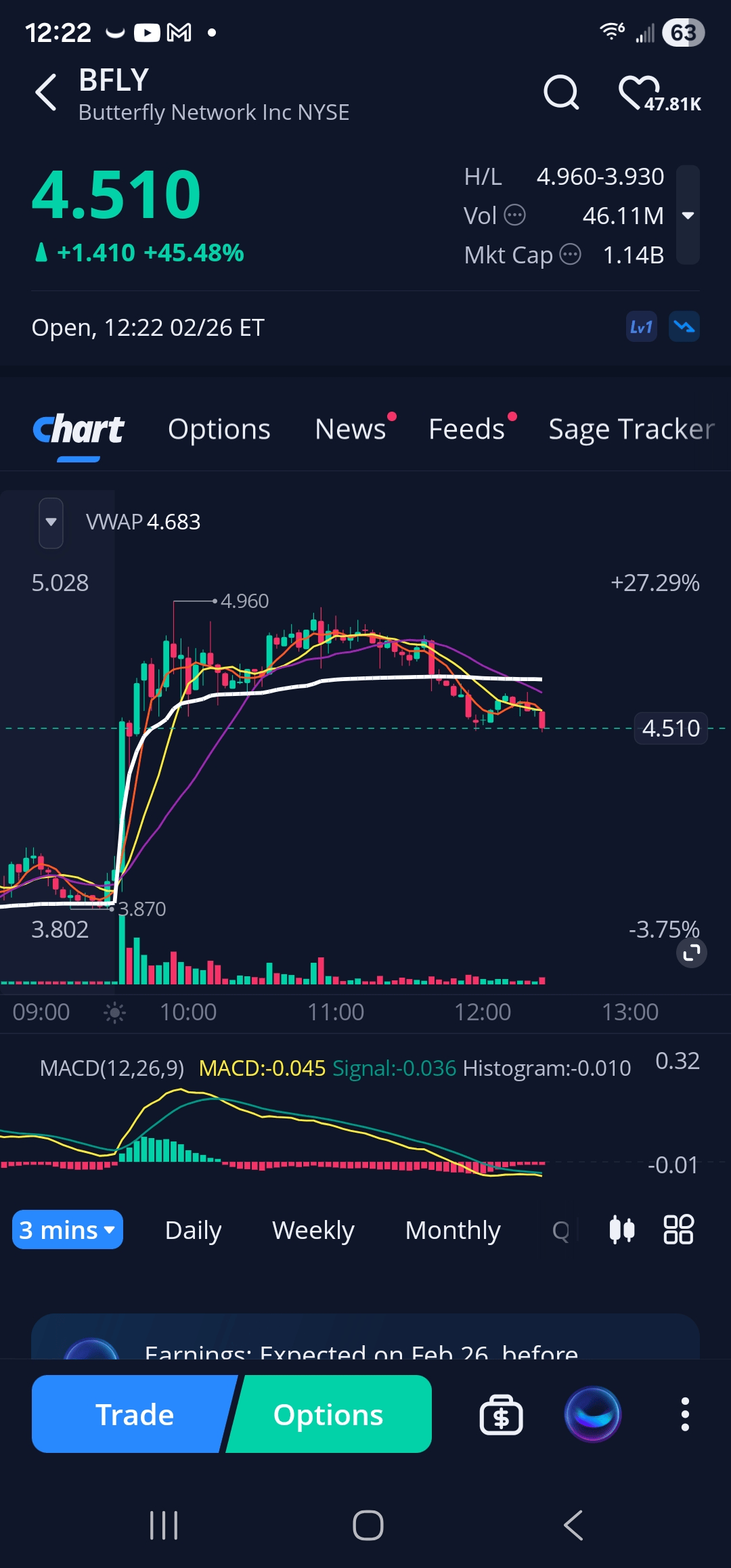
Task: Open Lv1 quote level badge
Action: [641, 328]
